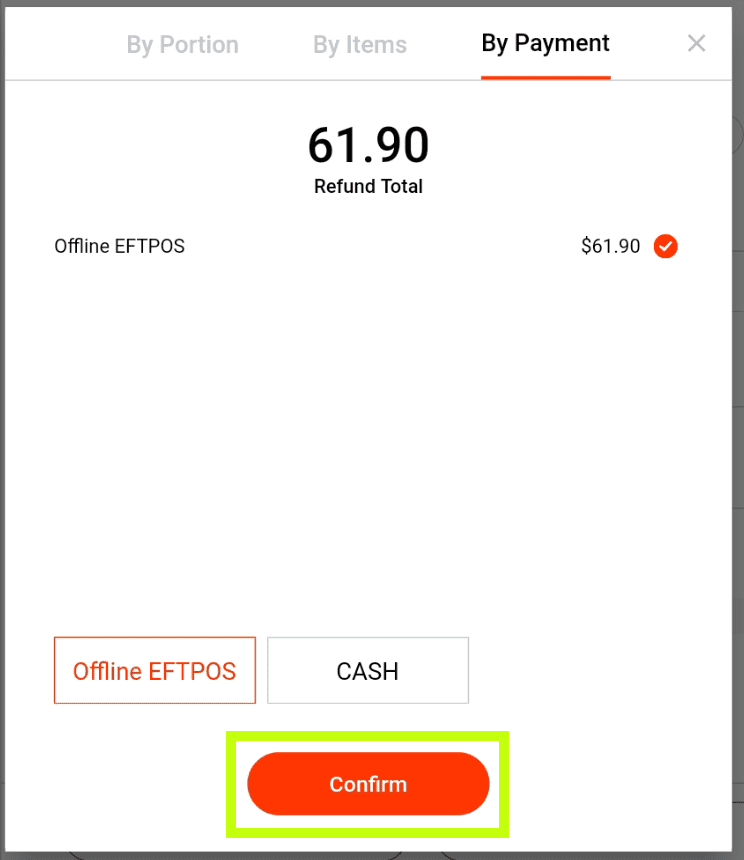
Task: Select the By Payment tab
Action: tap(545, 44)
